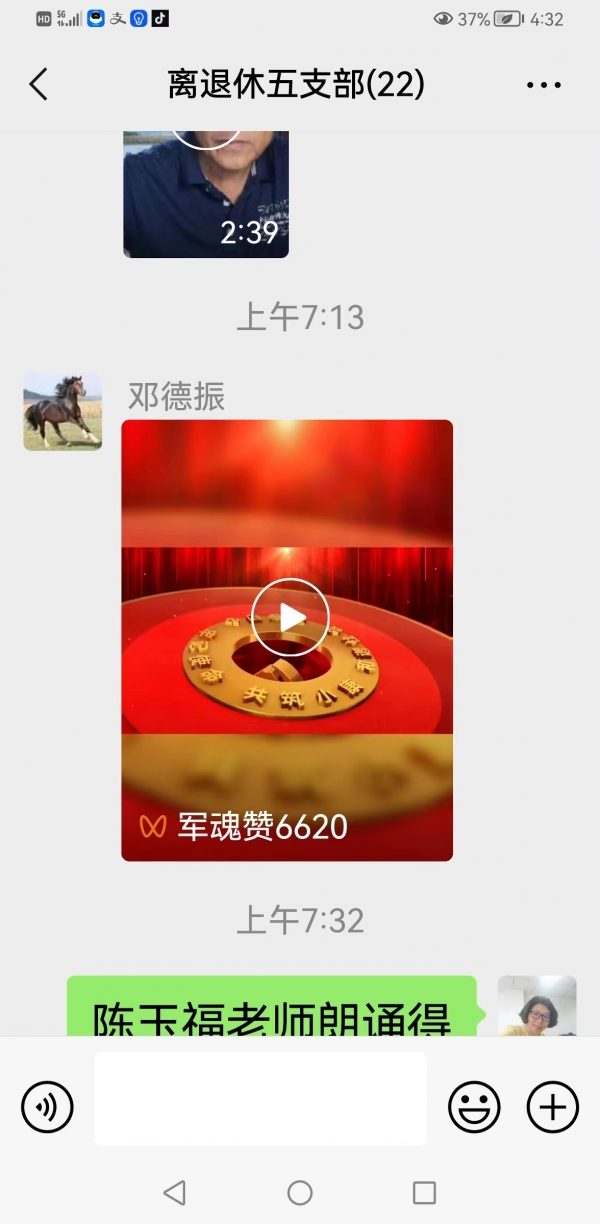Open 邓德振's horse avatar profile
This screenshot has width=600, height=1224.
tap(63, 412)
